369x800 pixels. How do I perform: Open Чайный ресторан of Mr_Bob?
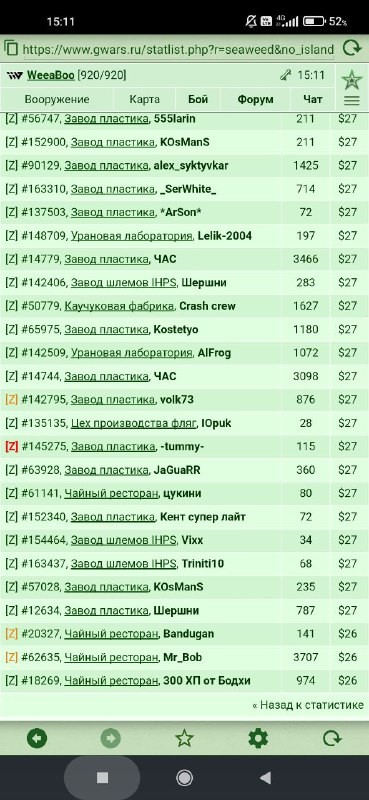[x=111, y=657]
